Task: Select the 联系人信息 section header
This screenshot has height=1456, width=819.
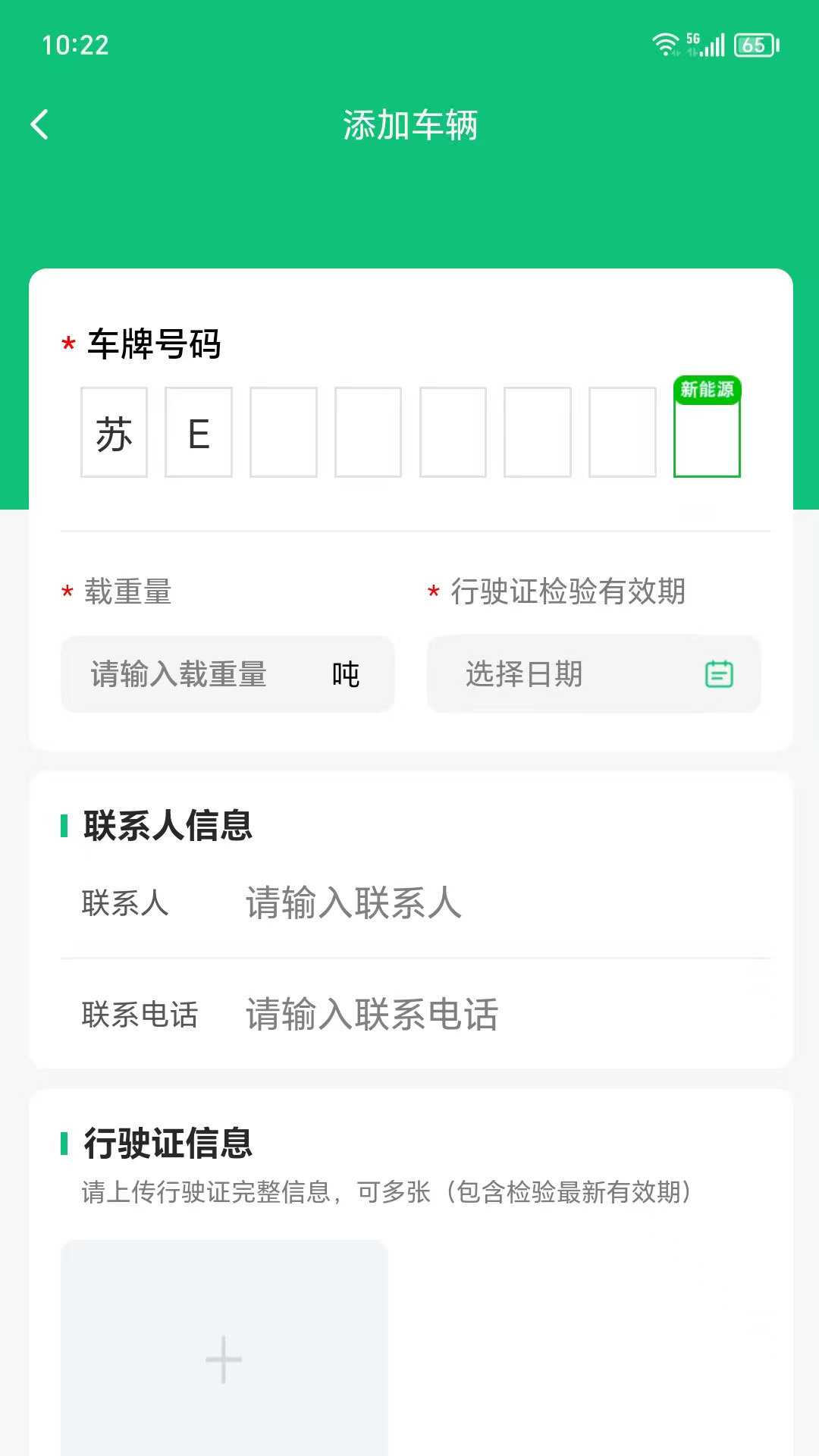Action: click(x=165, y=827)
